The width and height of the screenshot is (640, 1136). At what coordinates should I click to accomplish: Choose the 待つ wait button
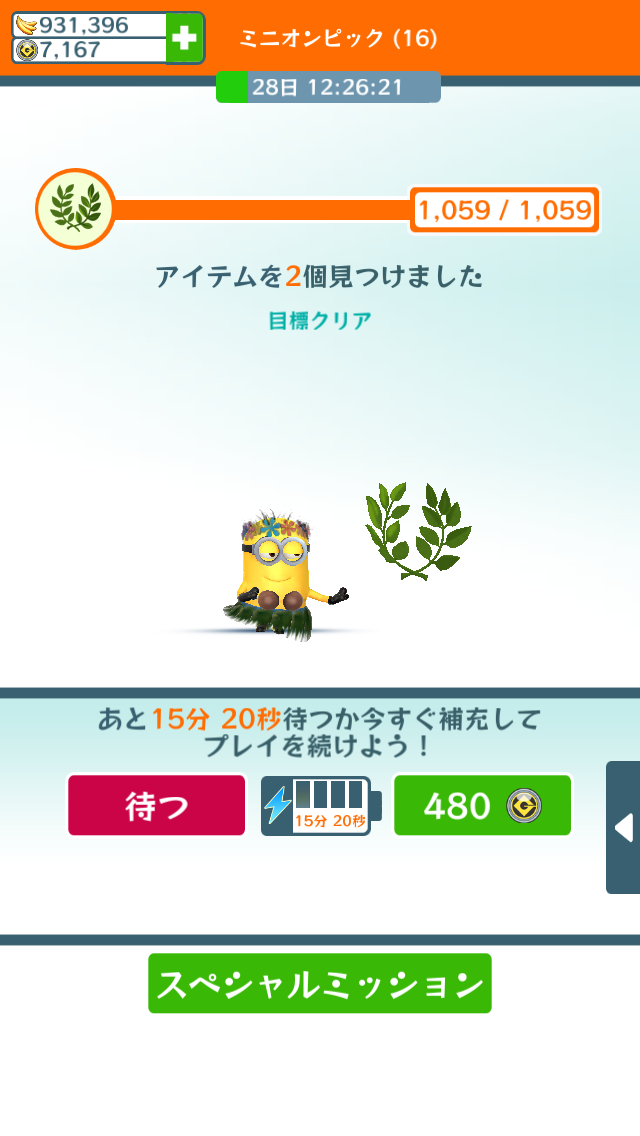157,805
